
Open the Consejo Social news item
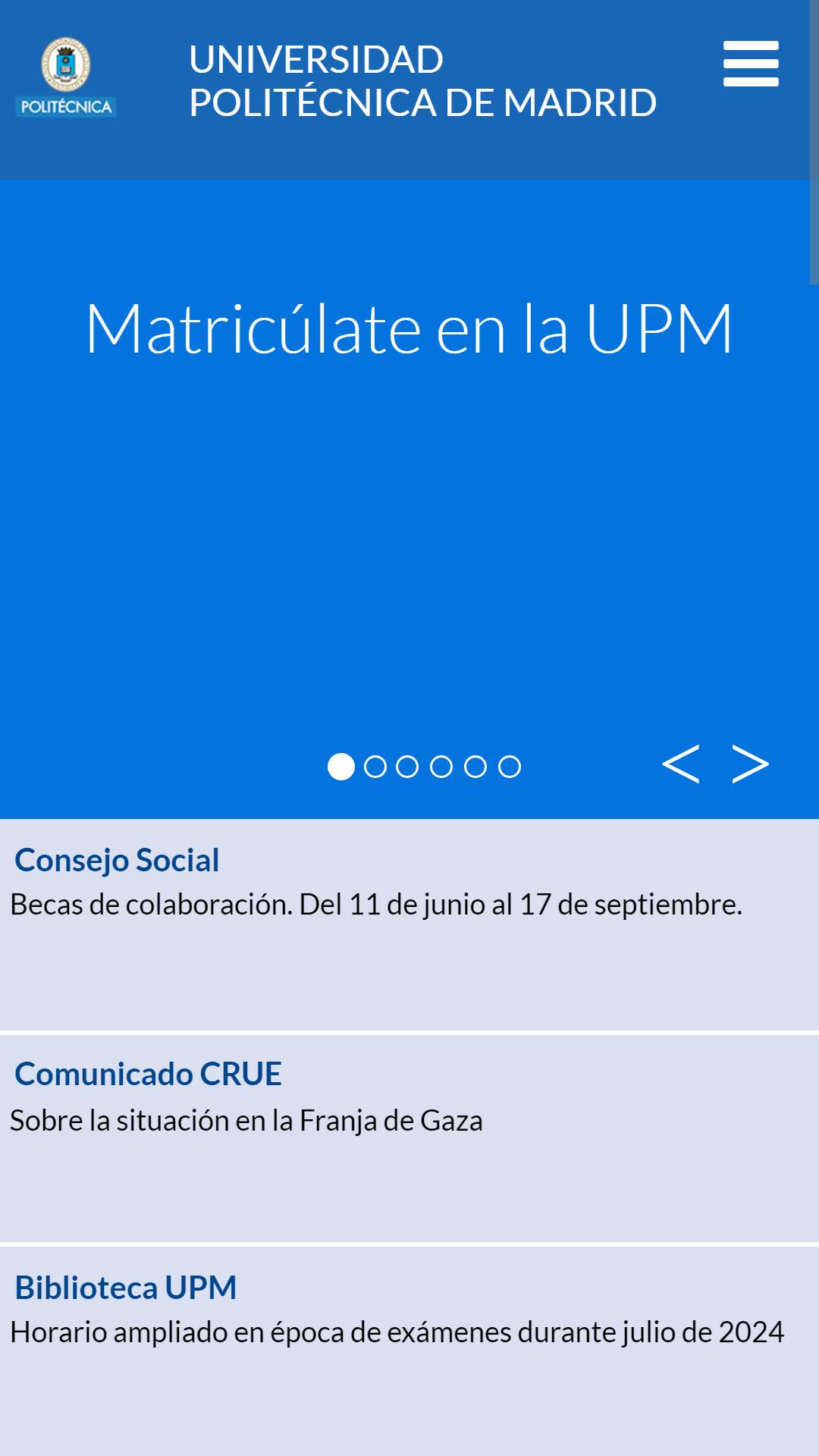click(409, 924)
